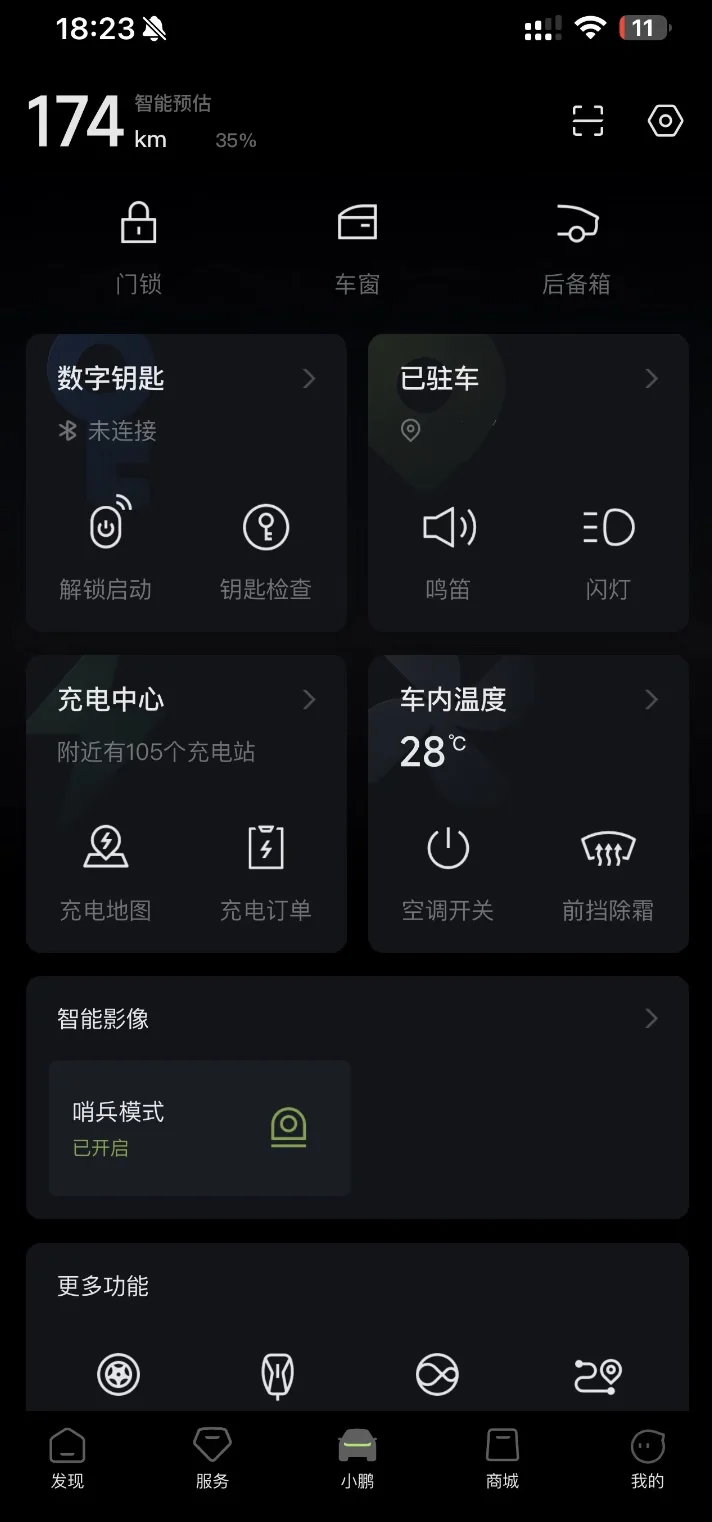Open the 充电地图 charging map
This screenshot has width=712, height=1522.
pyautogui.click(x=105, y=872)
